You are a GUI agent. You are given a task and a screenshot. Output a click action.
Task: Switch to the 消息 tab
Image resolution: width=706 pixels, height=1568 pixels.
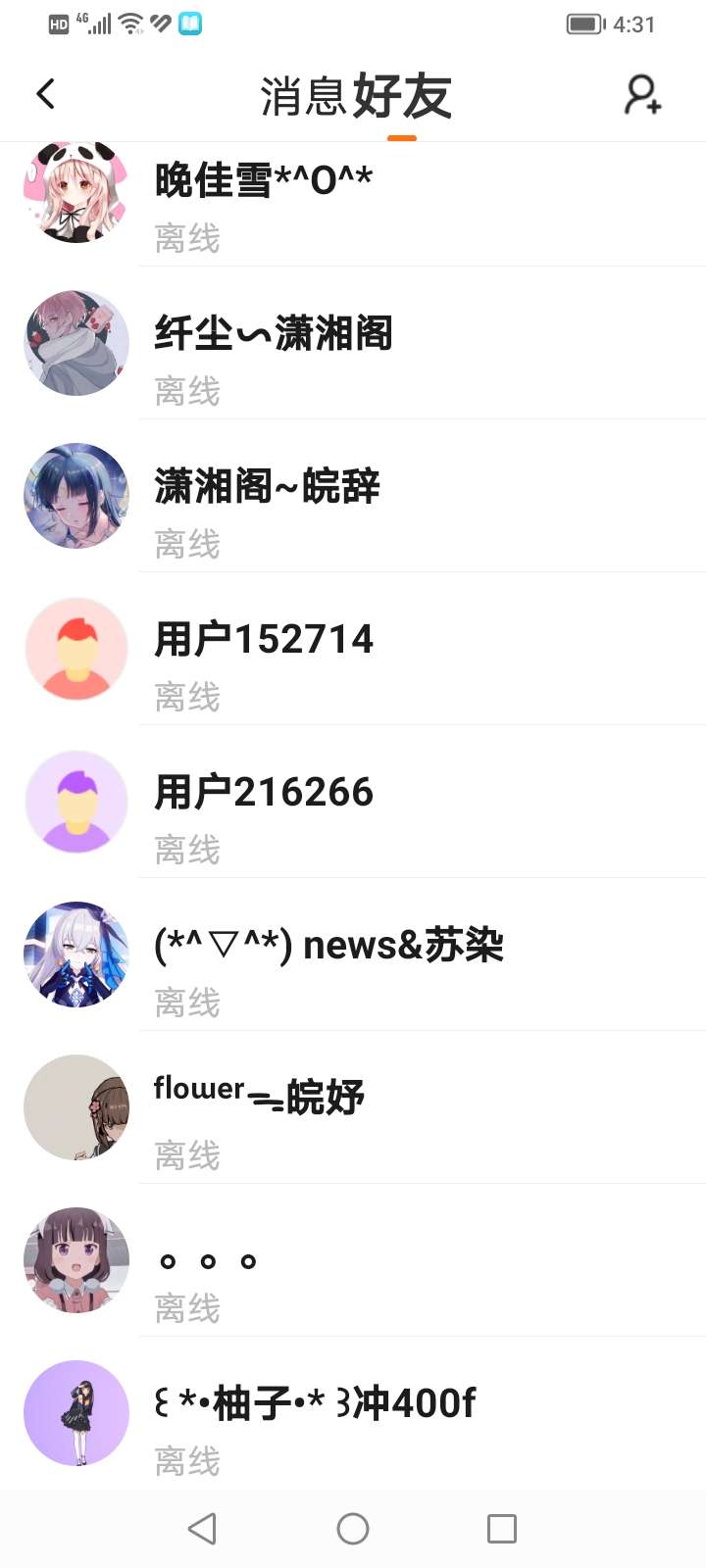coord(303,96)
